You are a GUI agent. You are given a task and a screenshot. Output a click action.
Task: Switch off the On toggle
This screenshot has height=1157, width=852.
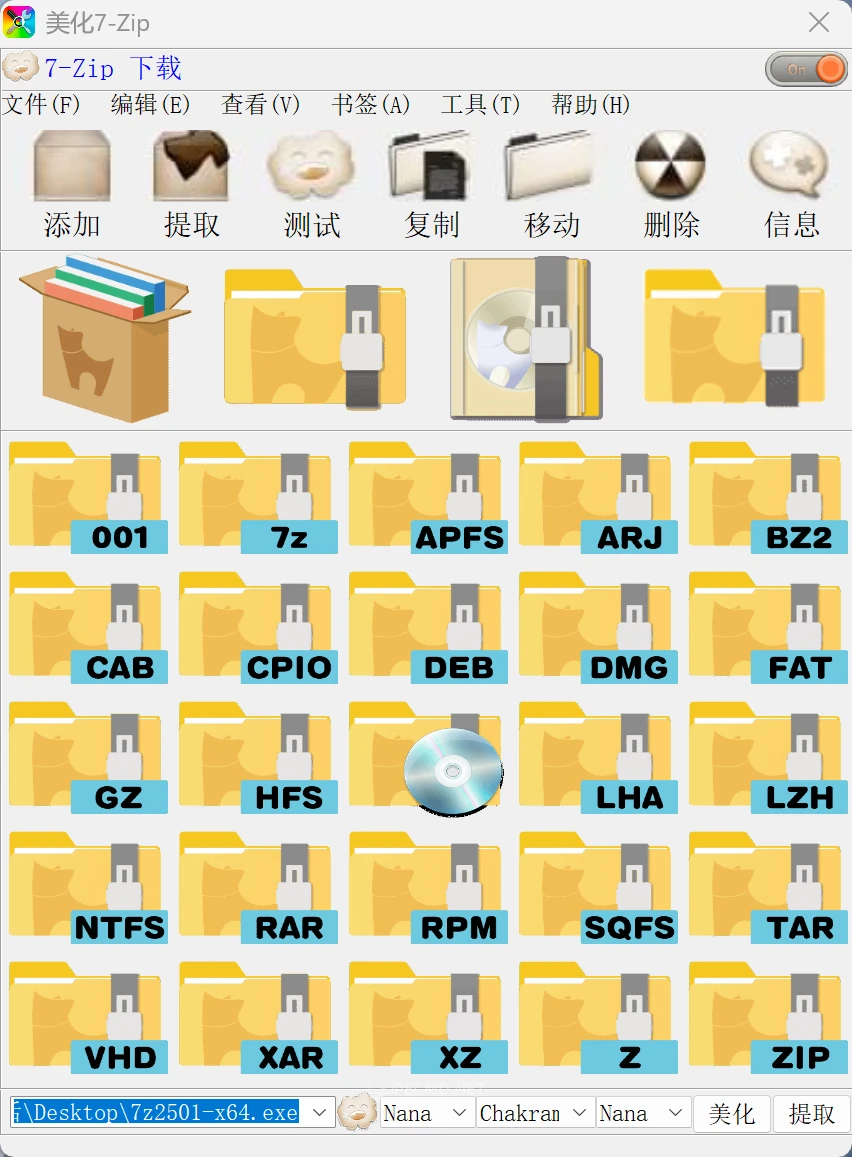pos(806,69)
